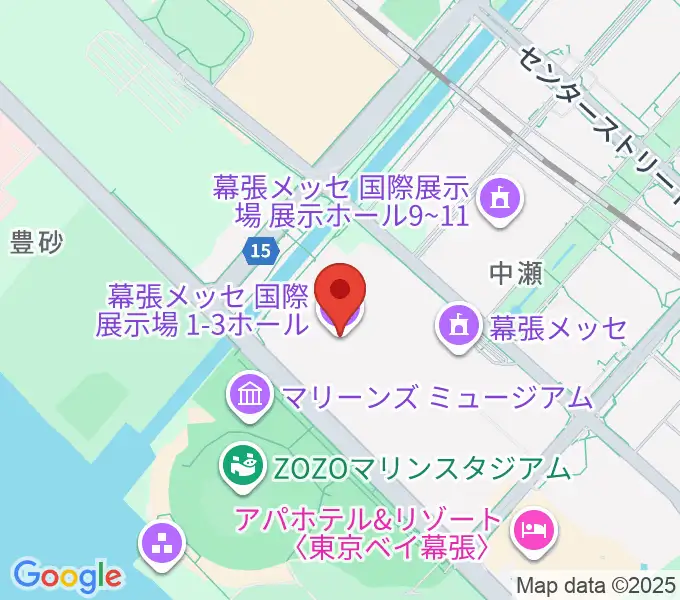Open the 展示ホール9~11 place marker
The image size is (680, 600).
[x=497, y=199]
